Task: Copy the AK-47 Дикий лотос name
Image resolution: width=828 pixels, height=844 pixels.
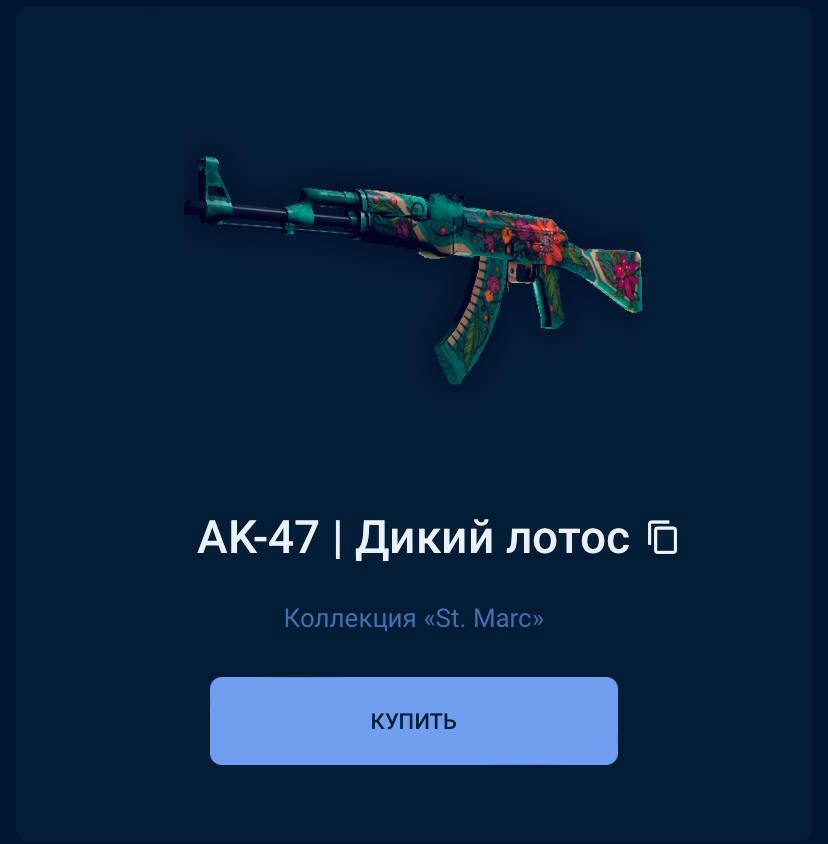Action: tap(663, 538)
